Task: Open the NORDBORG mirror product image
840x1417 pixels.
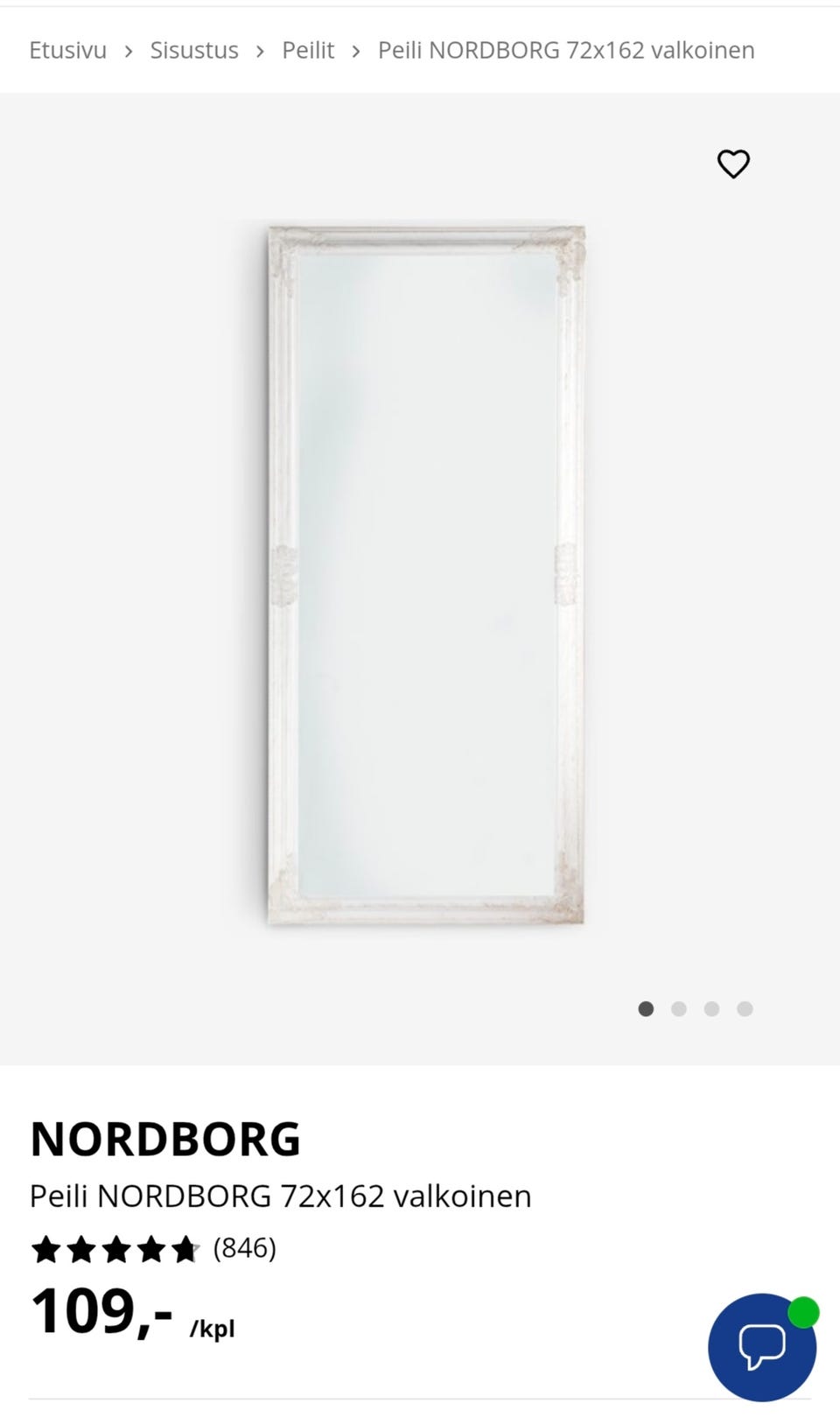Action: tap(426, 575)
